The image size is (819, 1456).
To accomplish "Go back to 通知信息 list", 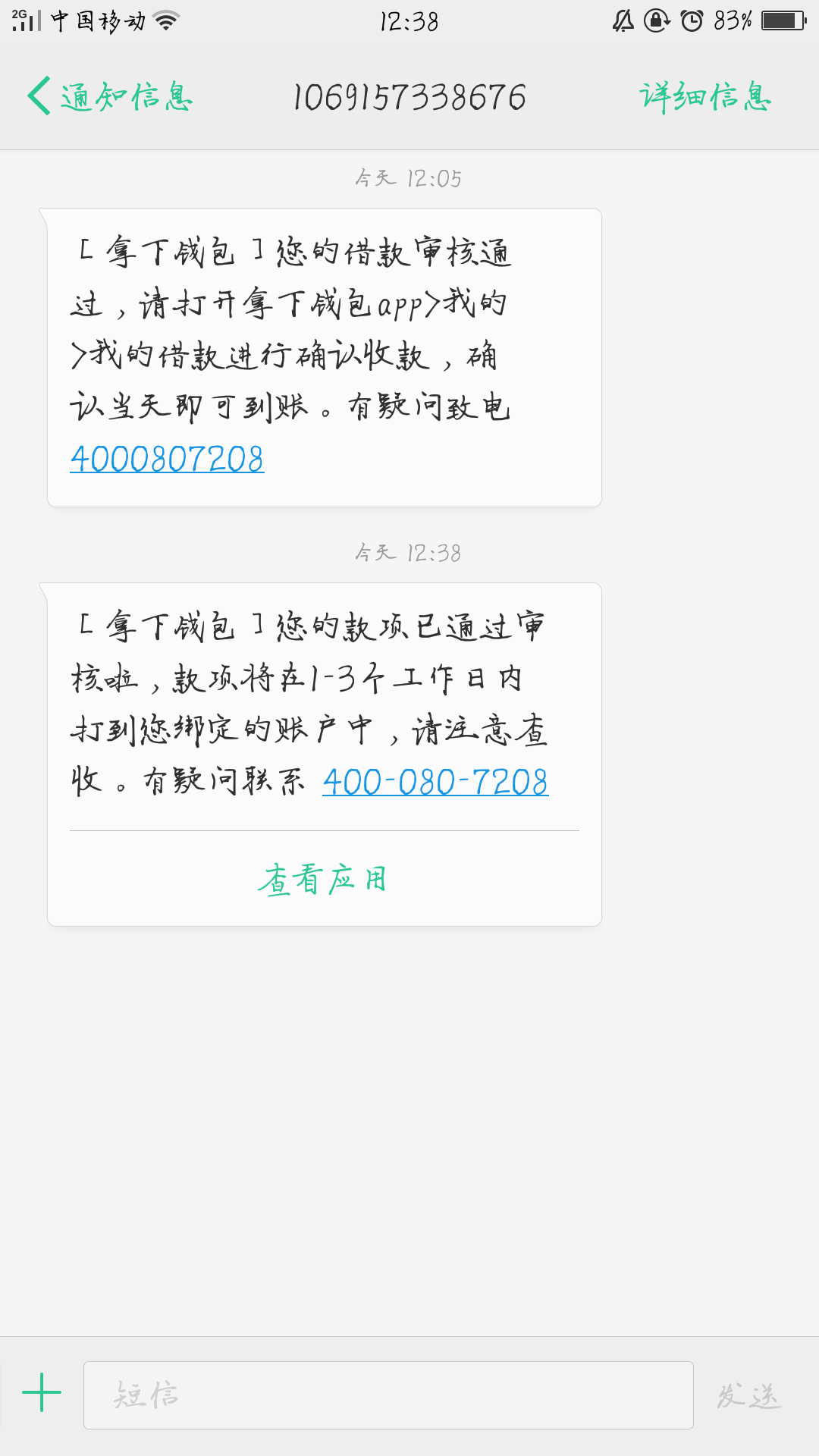I will click(110, 96).
